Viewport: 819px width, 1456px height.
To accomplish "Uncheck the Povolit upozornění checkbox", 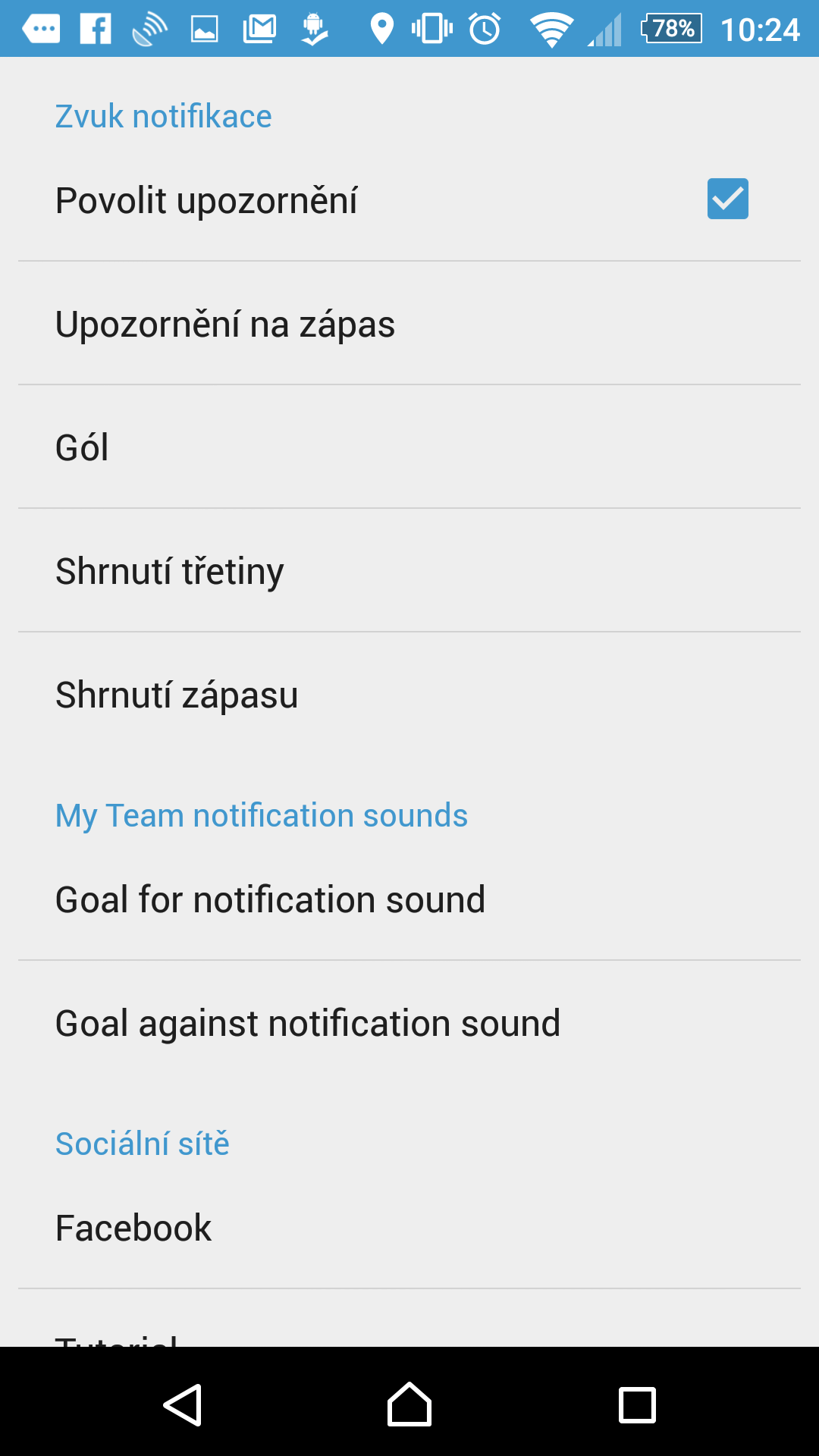I will pos(727,199).
